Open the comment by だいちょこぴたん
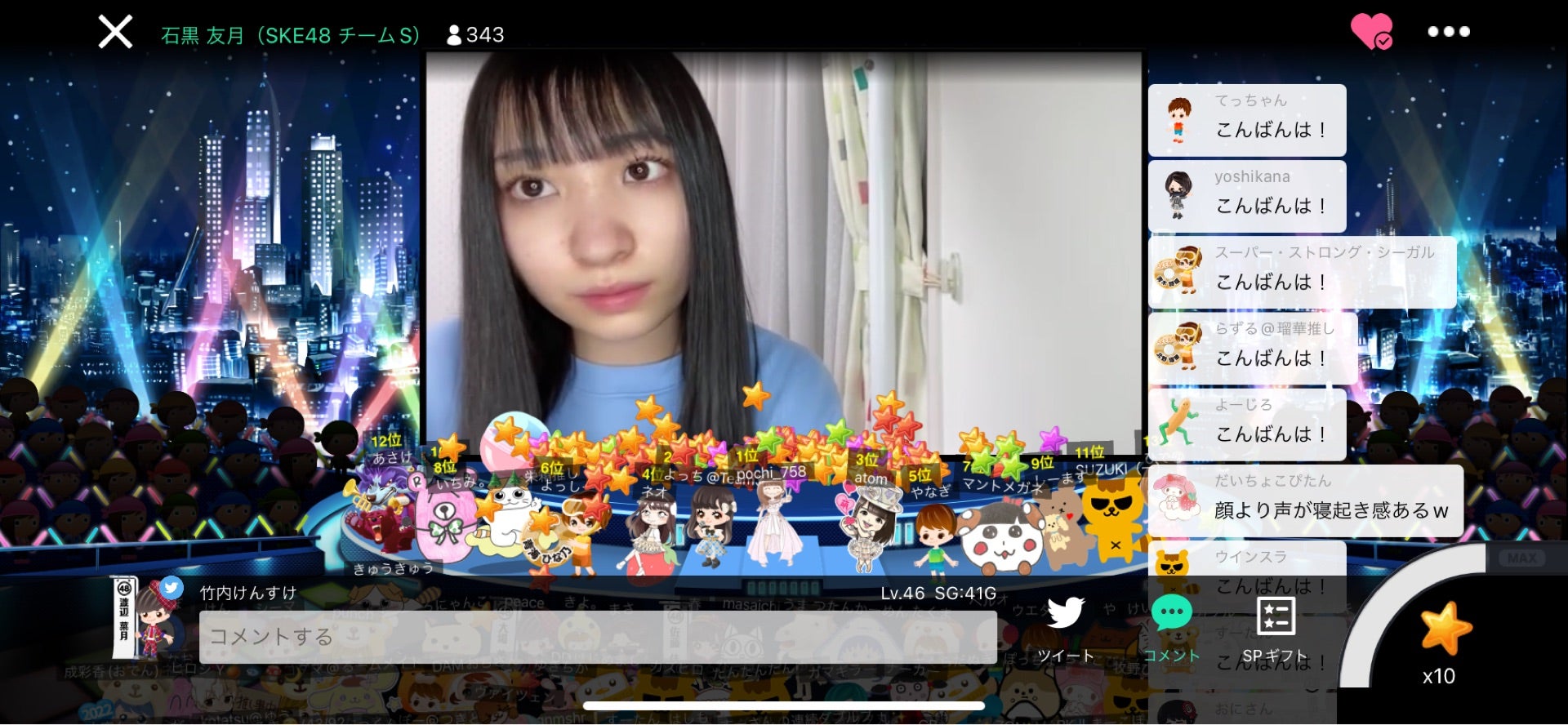 (x=1305, y=500)
